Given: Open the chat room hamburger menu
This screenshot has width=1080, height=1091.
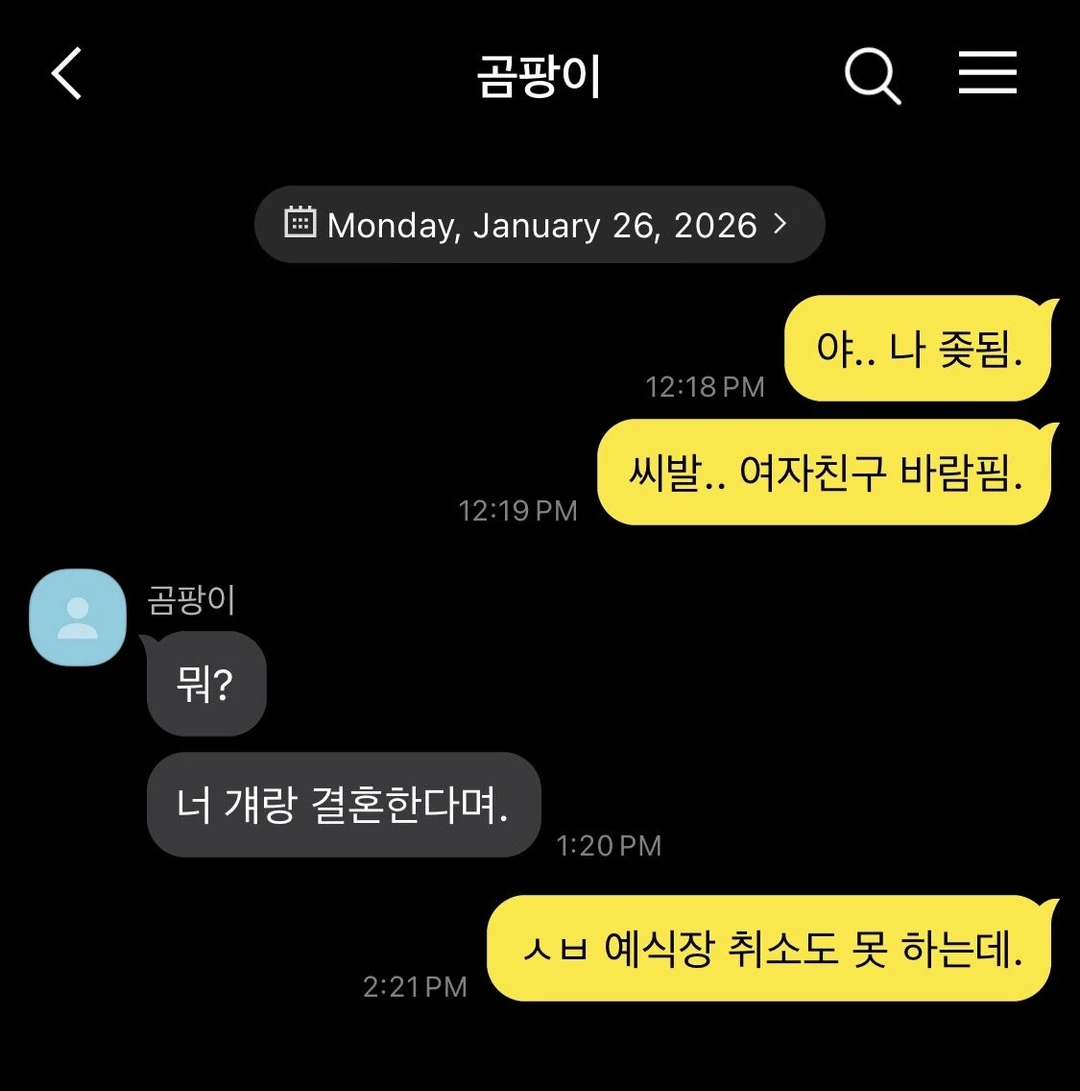Looking at the screenshot, I should click(987, 74).
